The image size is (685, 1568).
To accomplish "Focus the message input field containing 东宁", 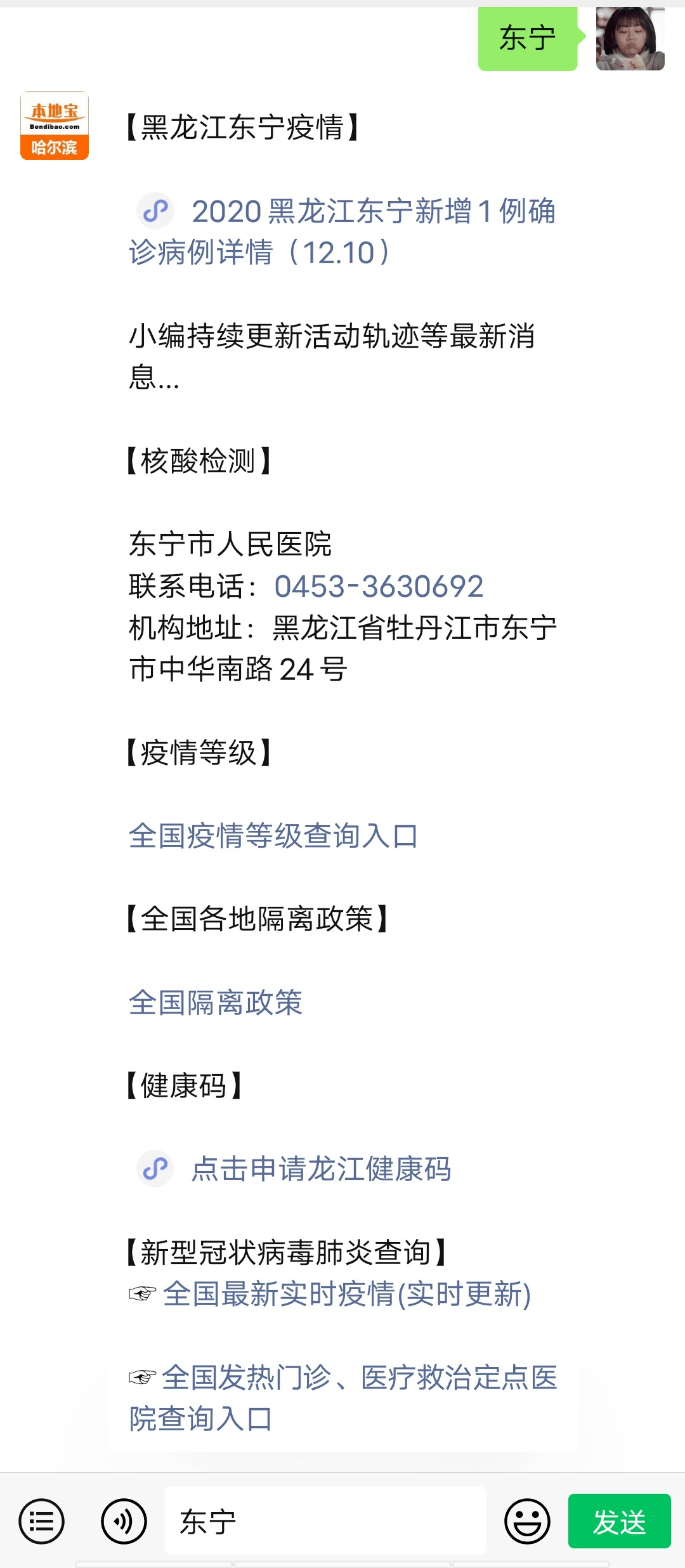I will tap(325, 1521).
